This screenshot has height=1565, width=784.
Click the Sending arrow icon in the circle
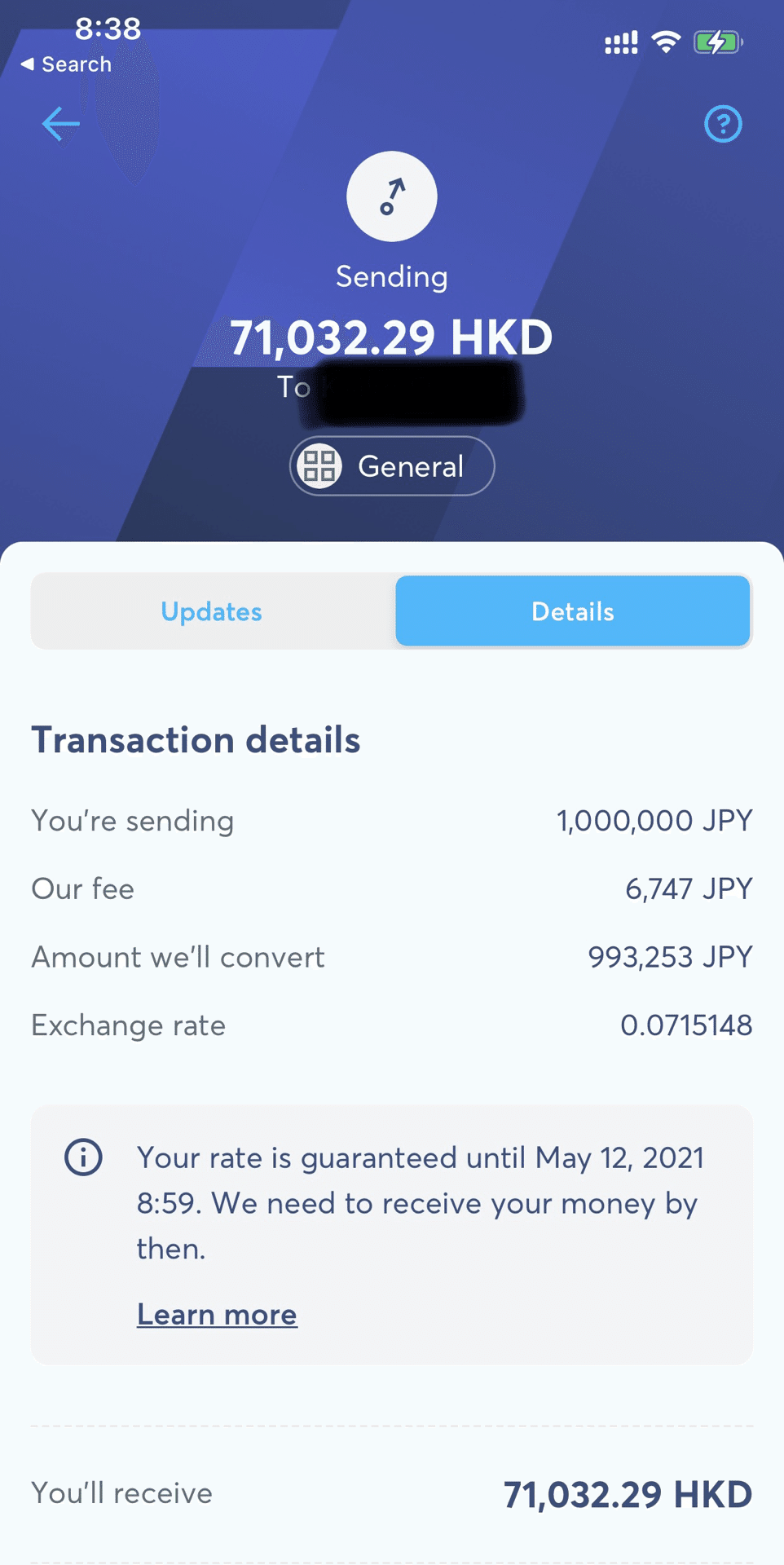point(392,196)
